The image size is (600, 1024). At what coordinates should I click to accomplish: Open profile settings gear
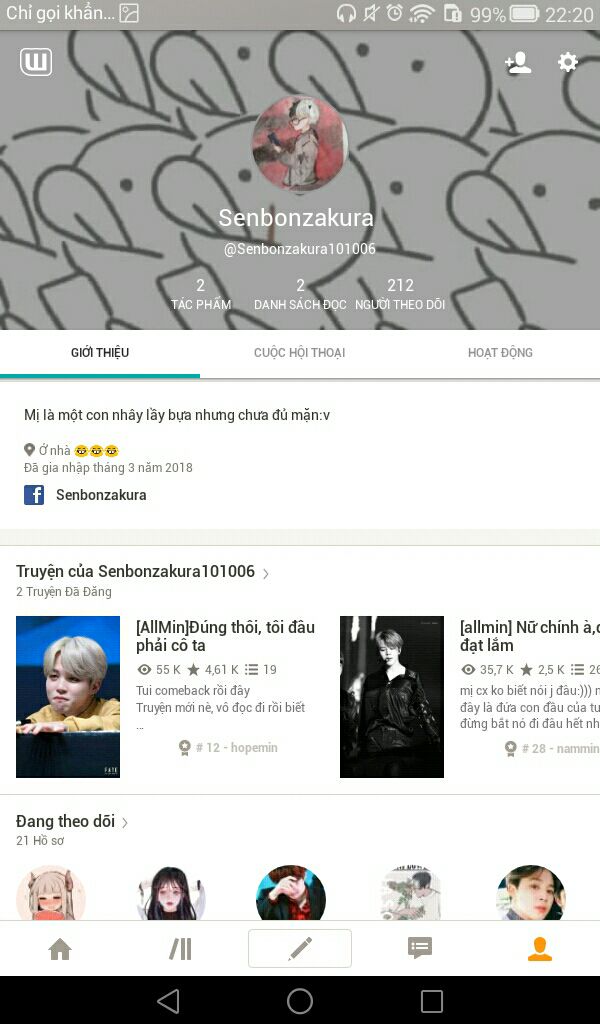(x=568, y=62)
